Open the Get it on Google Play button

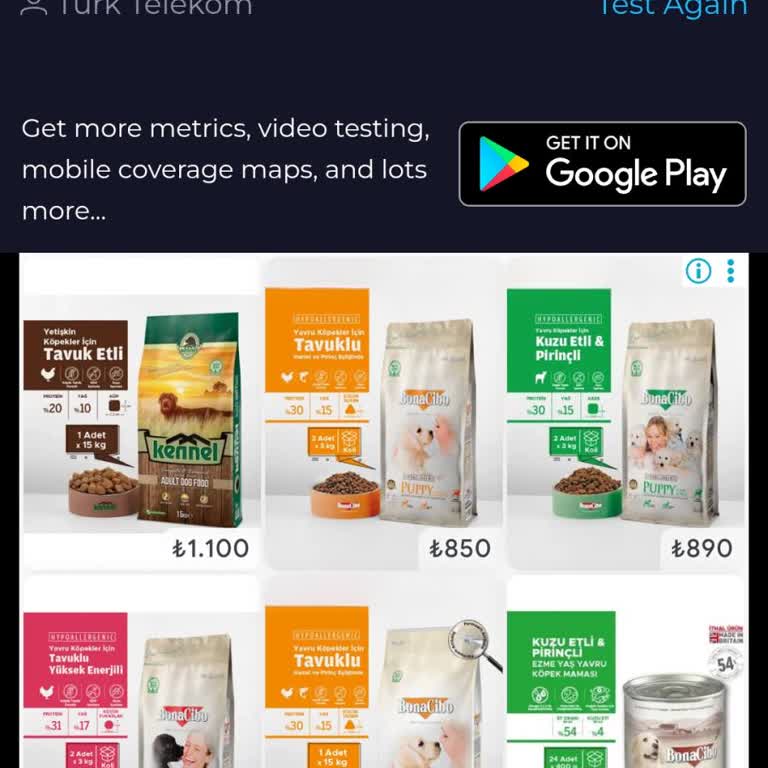[x=602, y=164]
